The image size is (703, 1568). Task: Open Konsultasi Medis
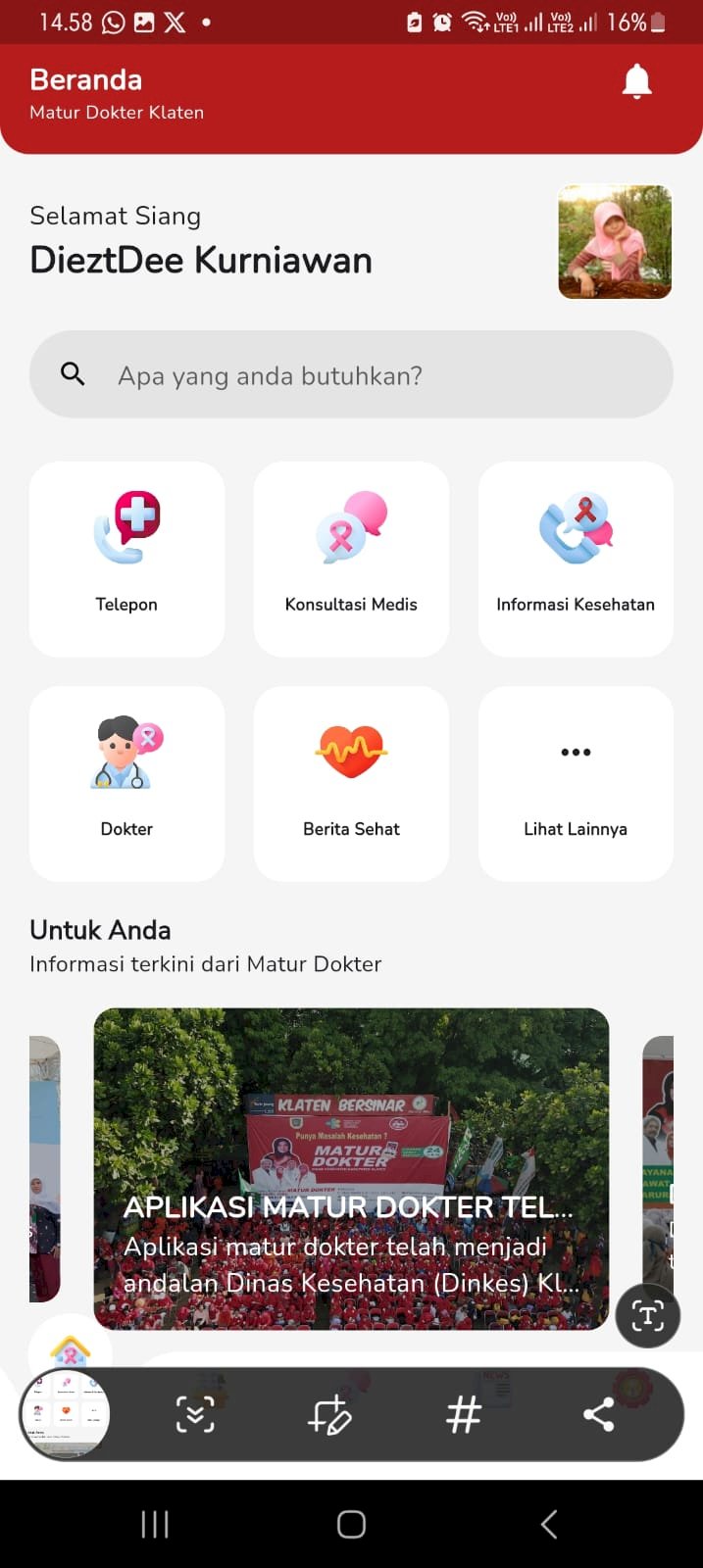(x=351, y=559)
